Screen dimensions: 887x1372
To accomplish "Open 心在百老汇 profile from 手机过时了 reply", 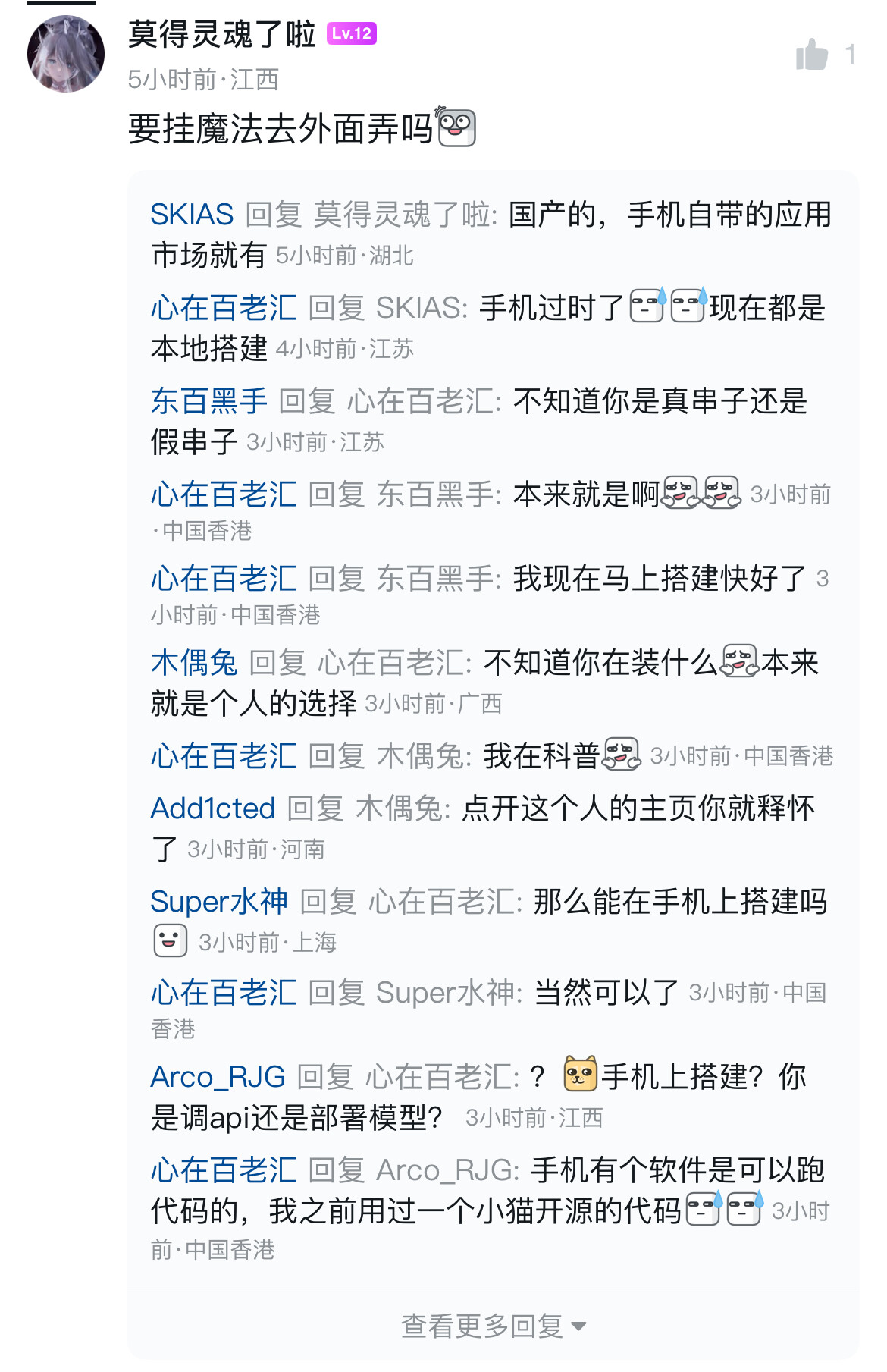I will tap(224, 308).
